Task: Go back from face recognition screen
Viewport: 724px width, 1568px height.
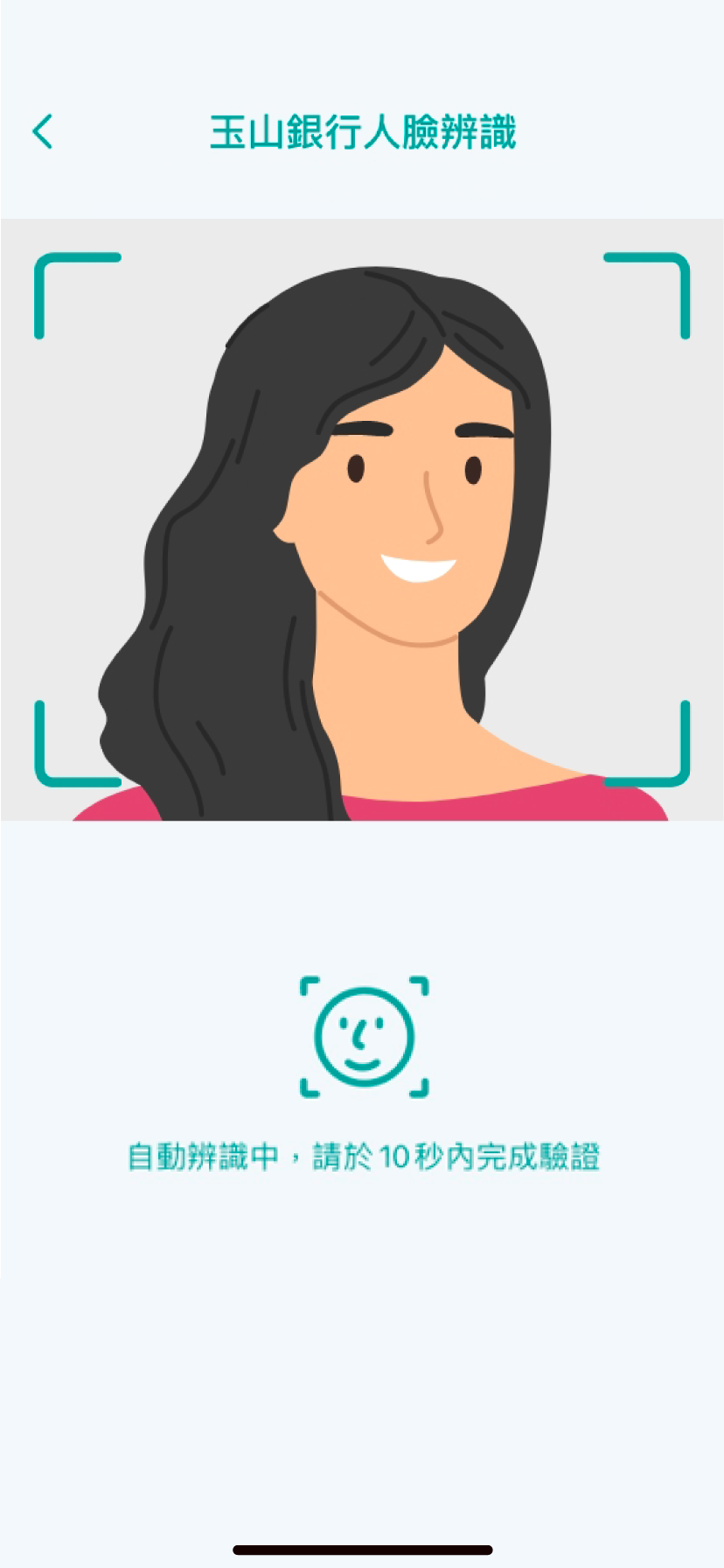Action: (43, 132)
